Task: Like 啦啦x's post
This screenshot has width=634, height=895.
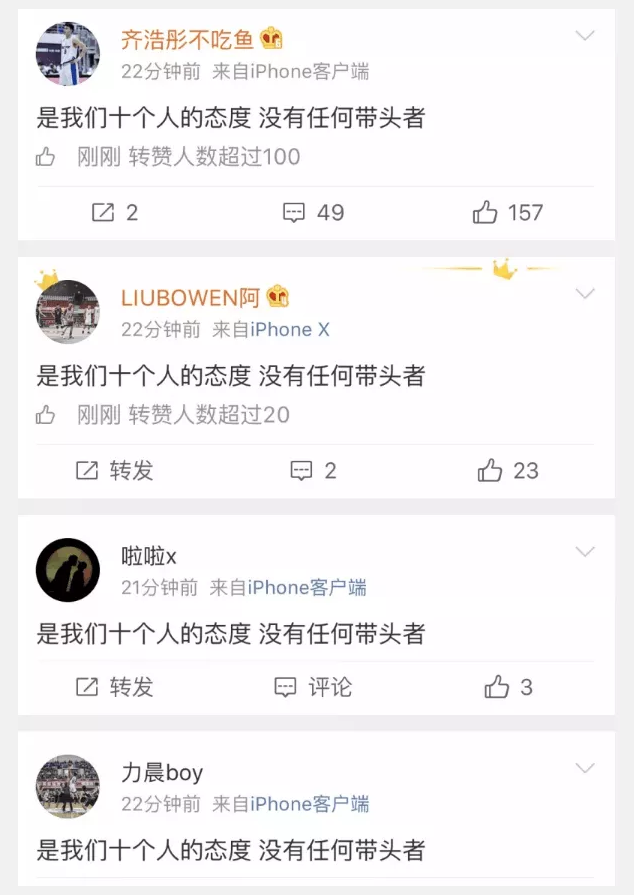Action: (x=507, y=687)
